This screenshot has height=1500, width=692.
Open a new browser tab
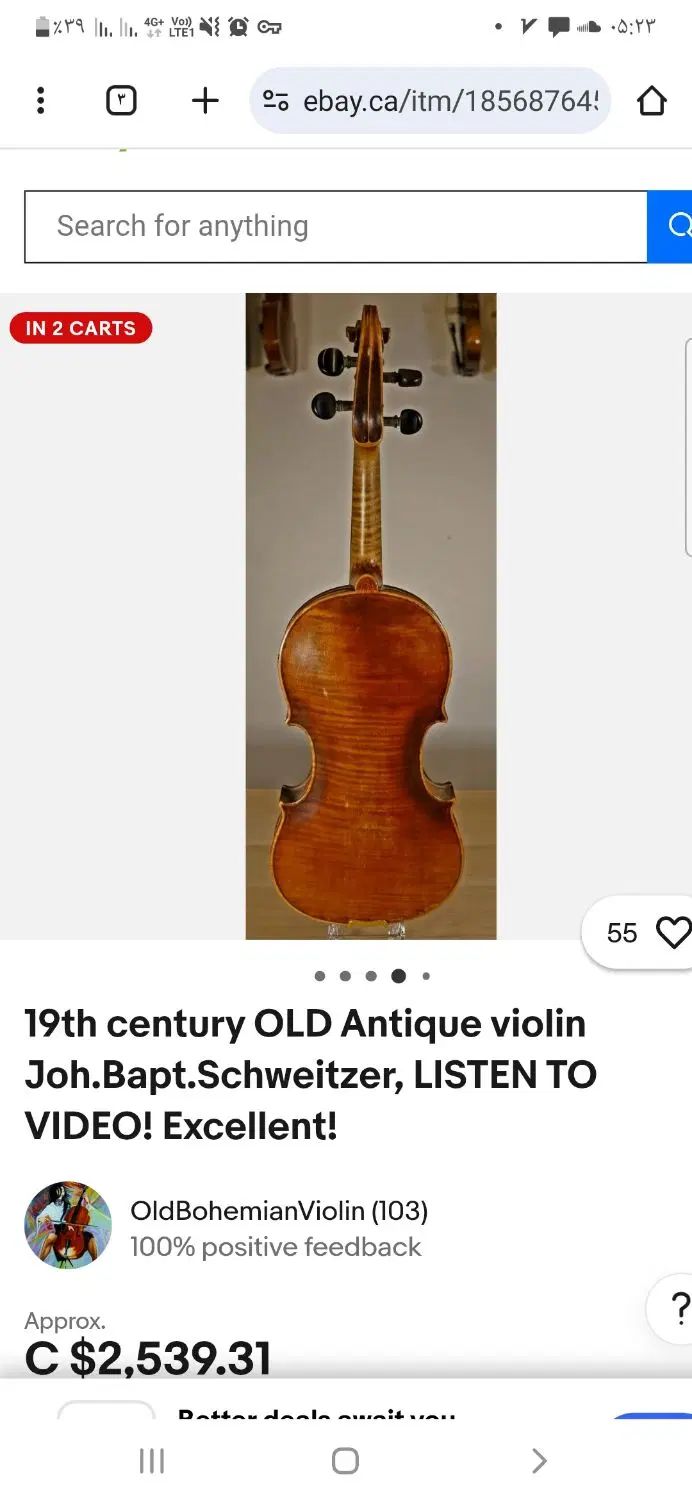[205, 100]
